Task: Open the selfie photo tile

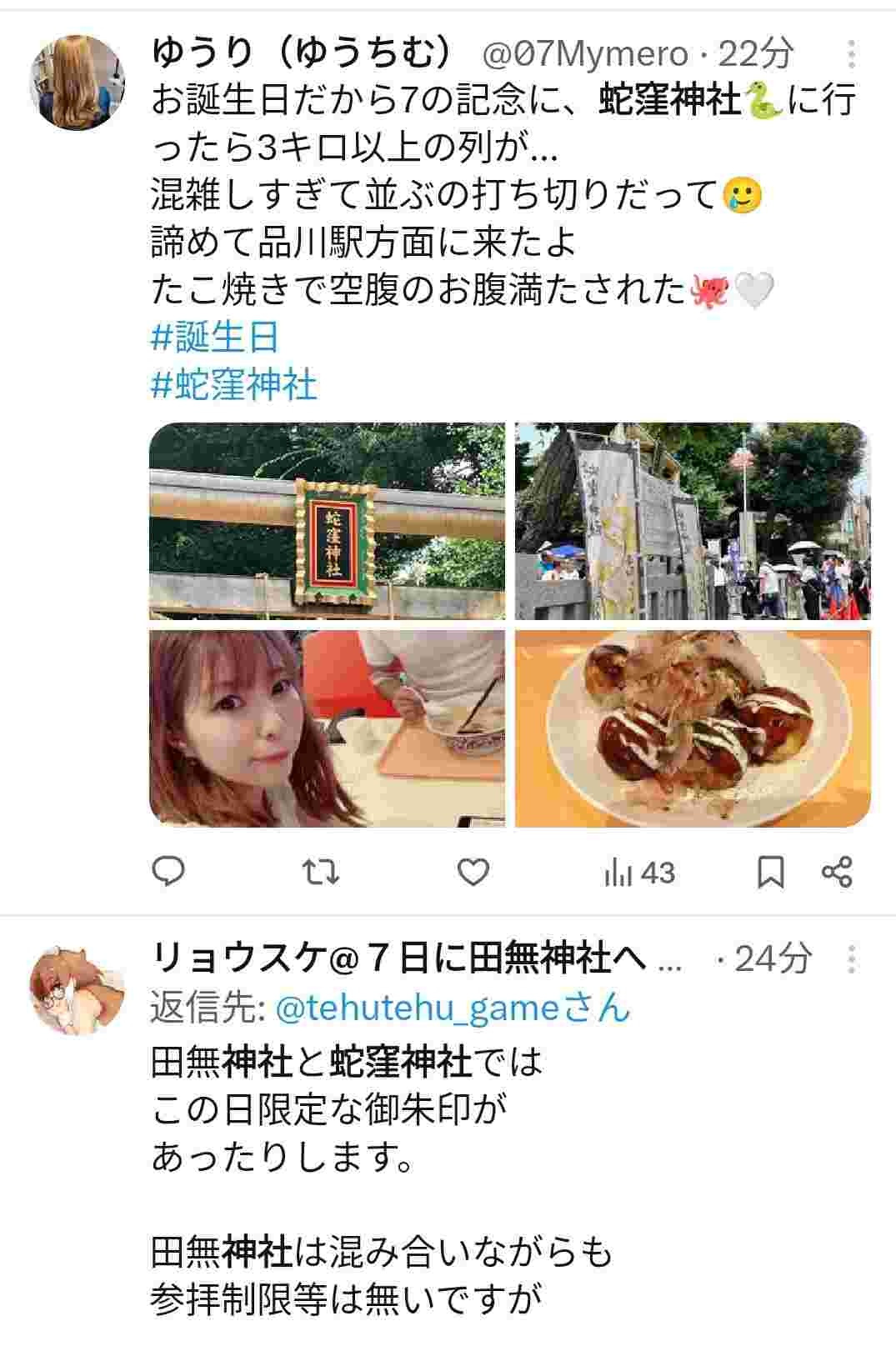Action: click(x=327, y=728)
